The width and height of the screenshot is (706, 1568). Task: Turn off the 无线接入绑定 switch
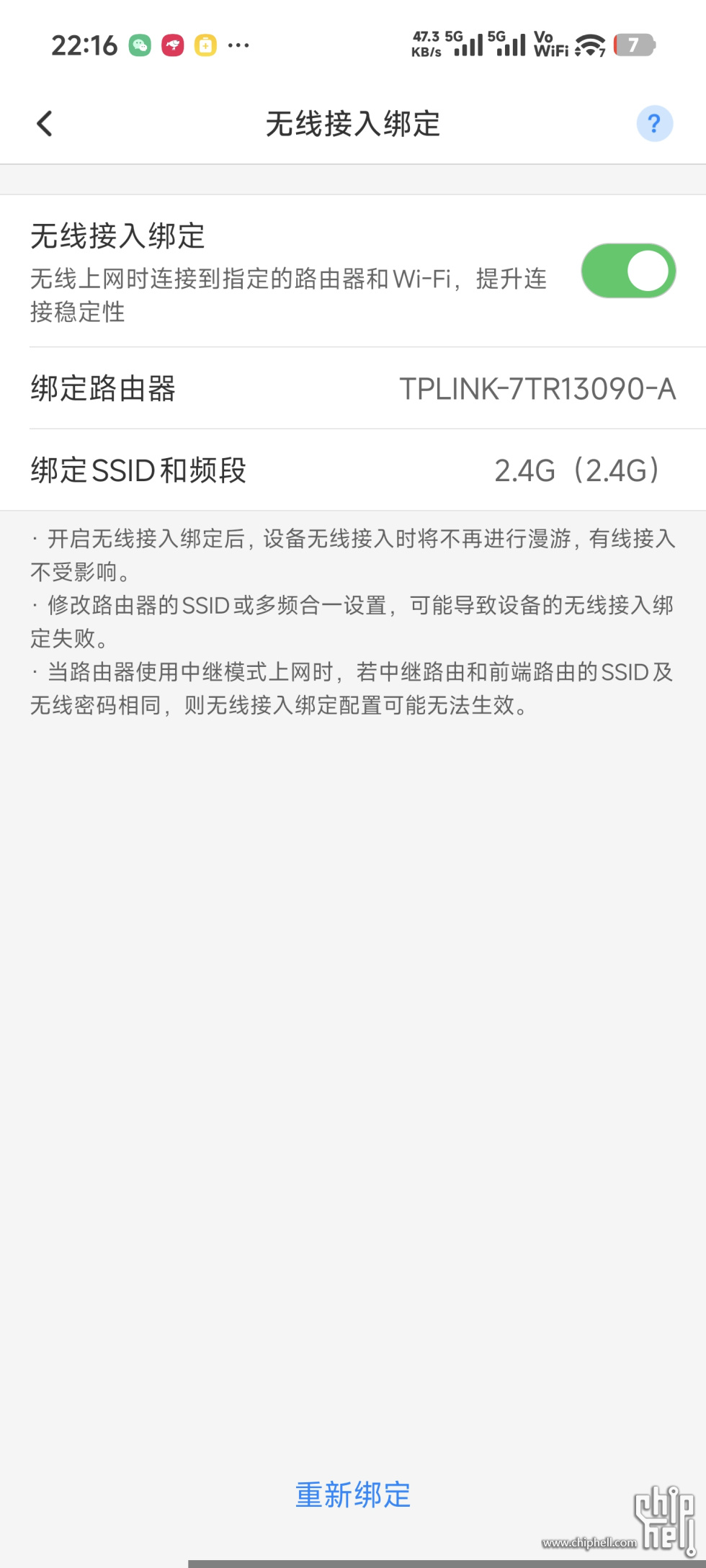click(628, 271)
